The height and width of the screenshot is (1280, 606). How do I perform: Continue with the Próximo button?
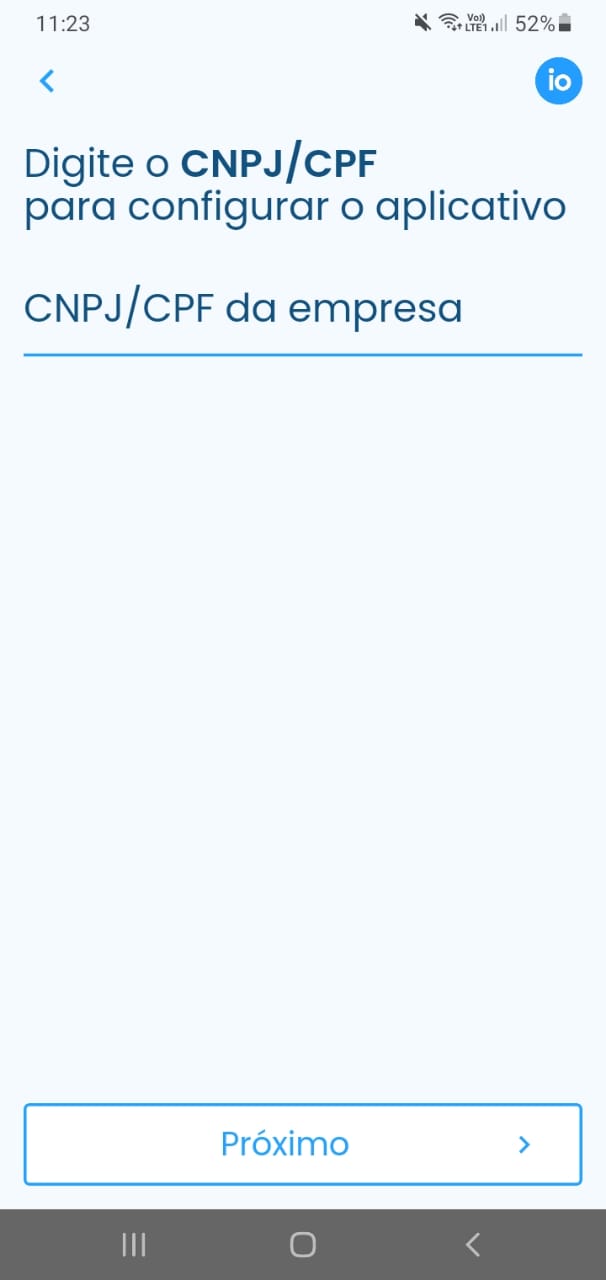pos(302,1144)
